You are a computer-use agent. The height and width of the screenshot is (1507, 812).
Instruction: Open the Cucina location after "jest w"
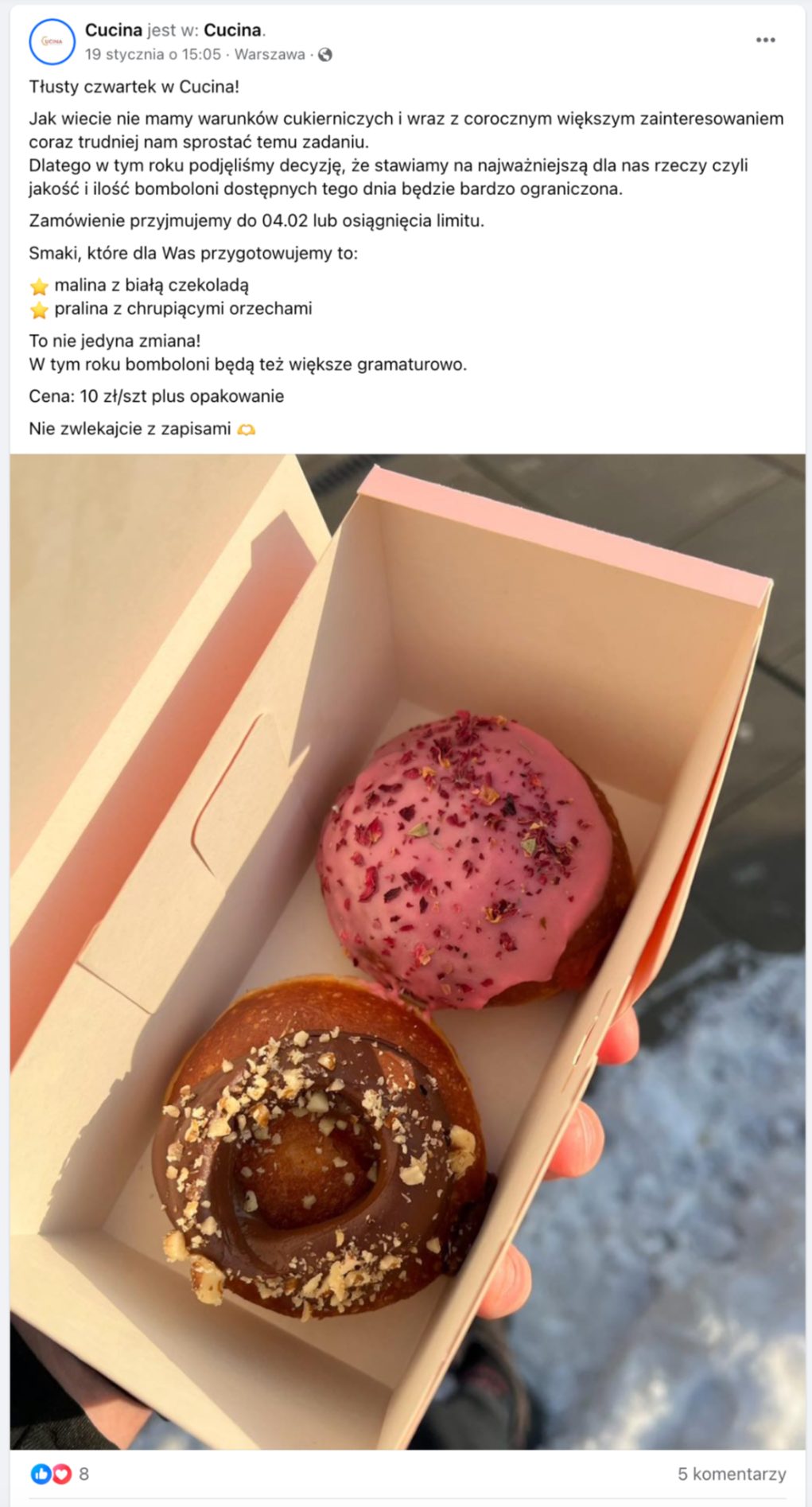pos(232,30)
